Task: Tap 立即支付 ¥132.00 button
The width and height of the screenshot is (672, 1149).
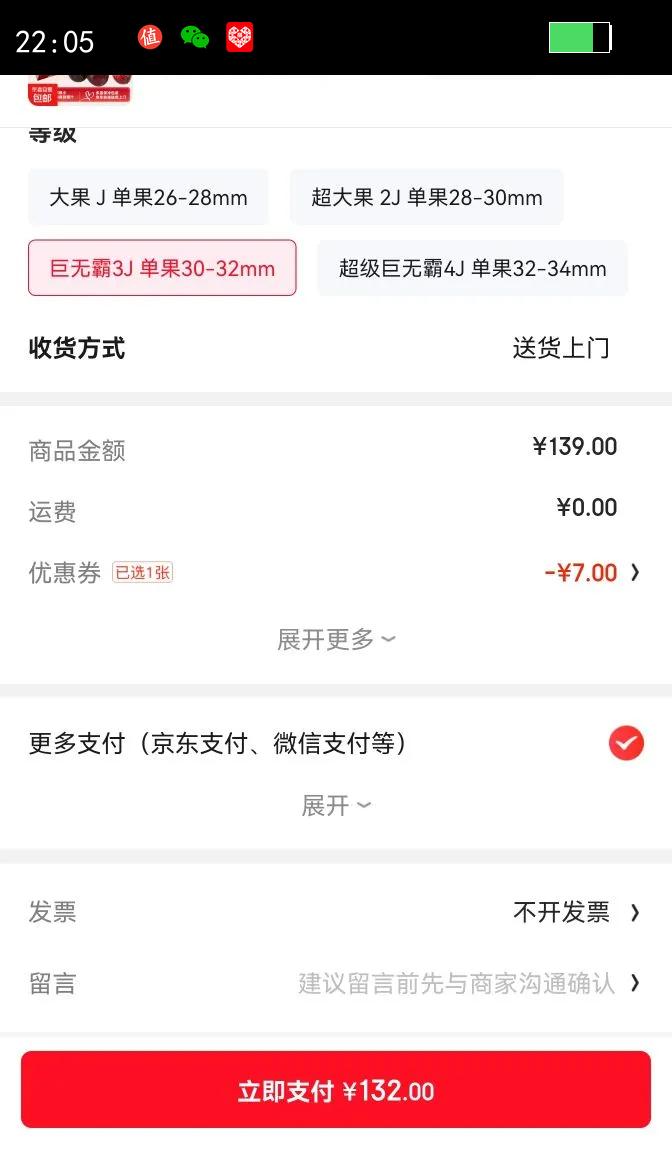Action: (336, 1090)
